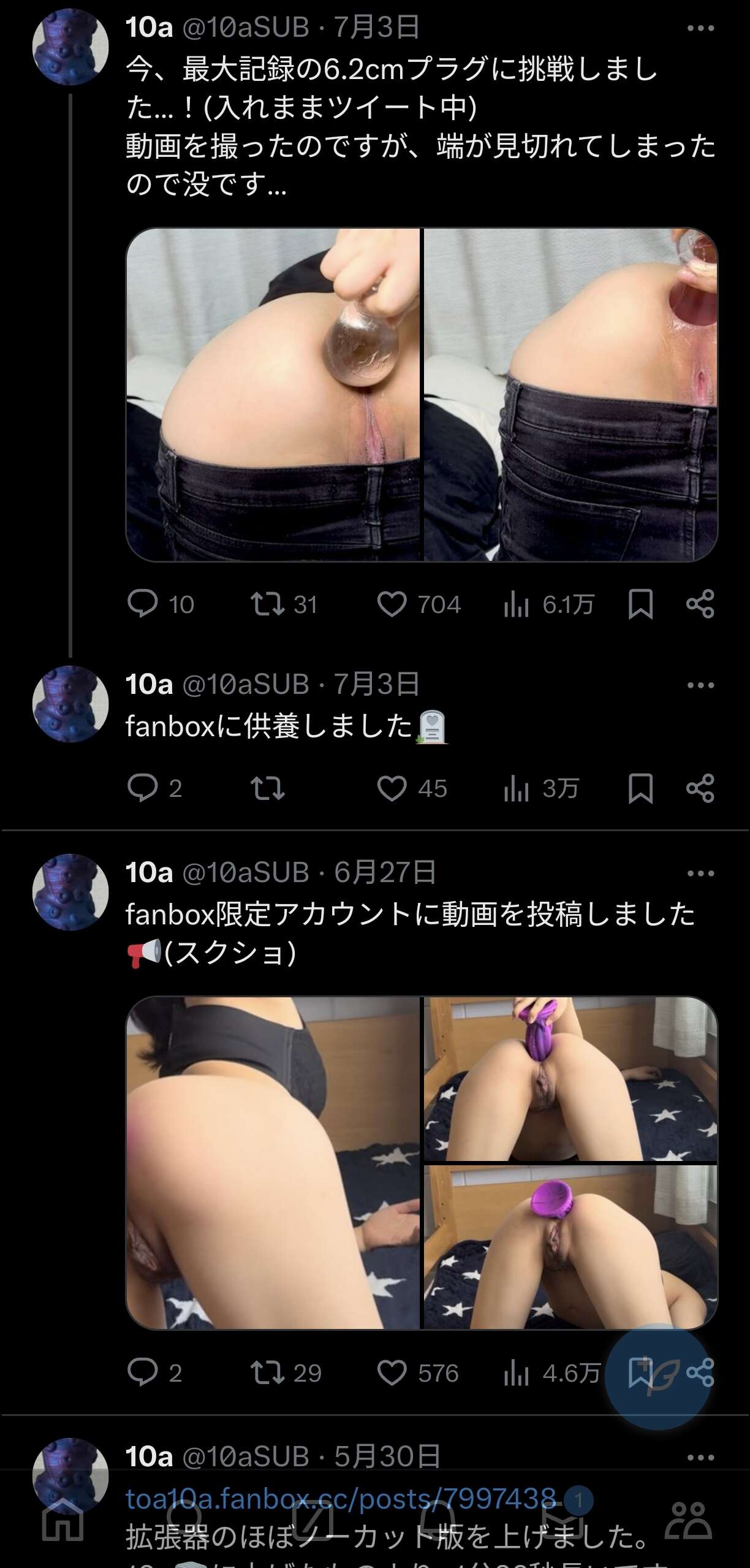Open the toa10a.fanbox.cc post link

tap(341, 1499)
